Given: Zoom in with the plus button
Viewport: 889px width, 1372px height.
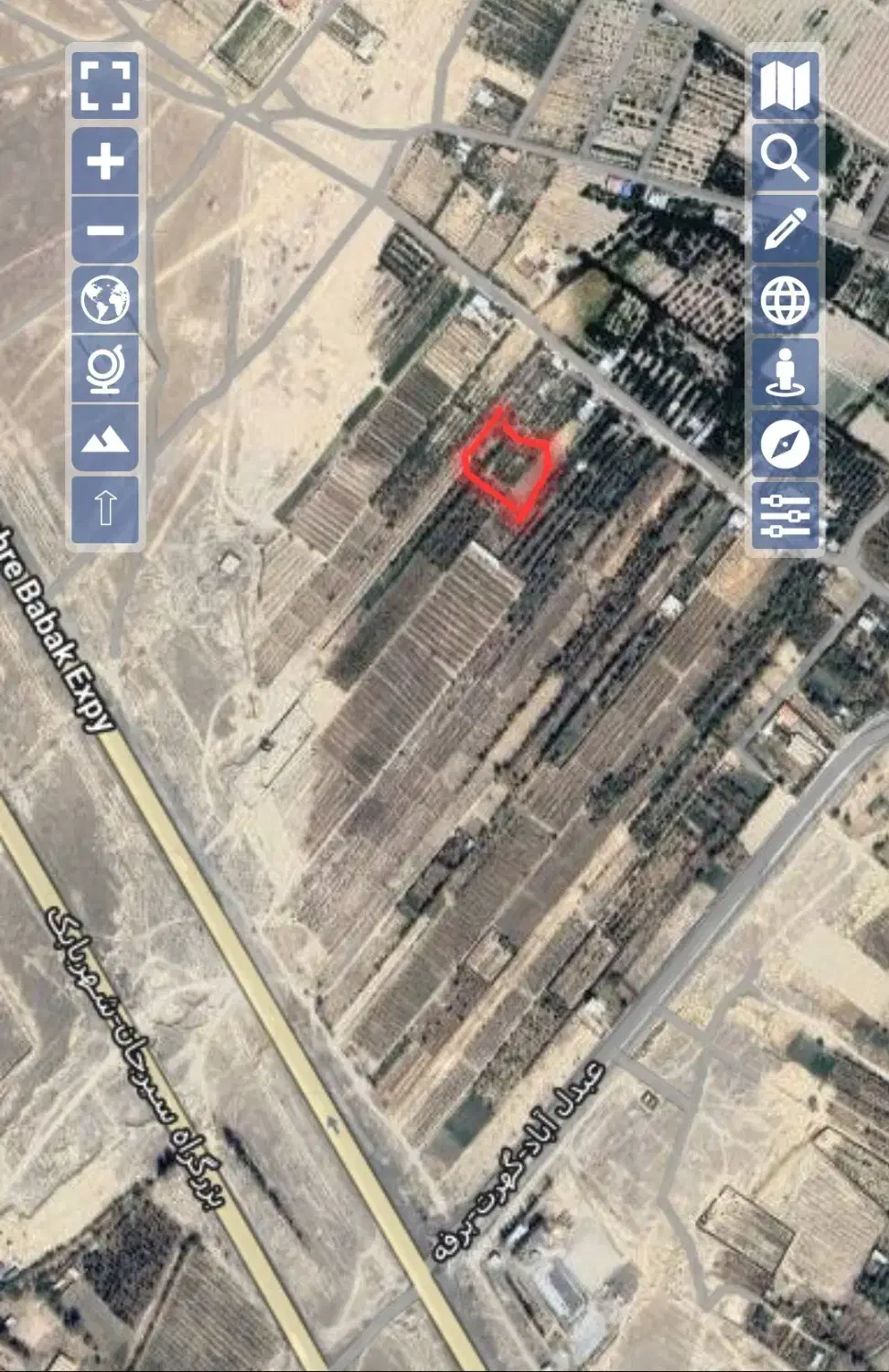Looking at the screenshot, I should pos(105,162).
